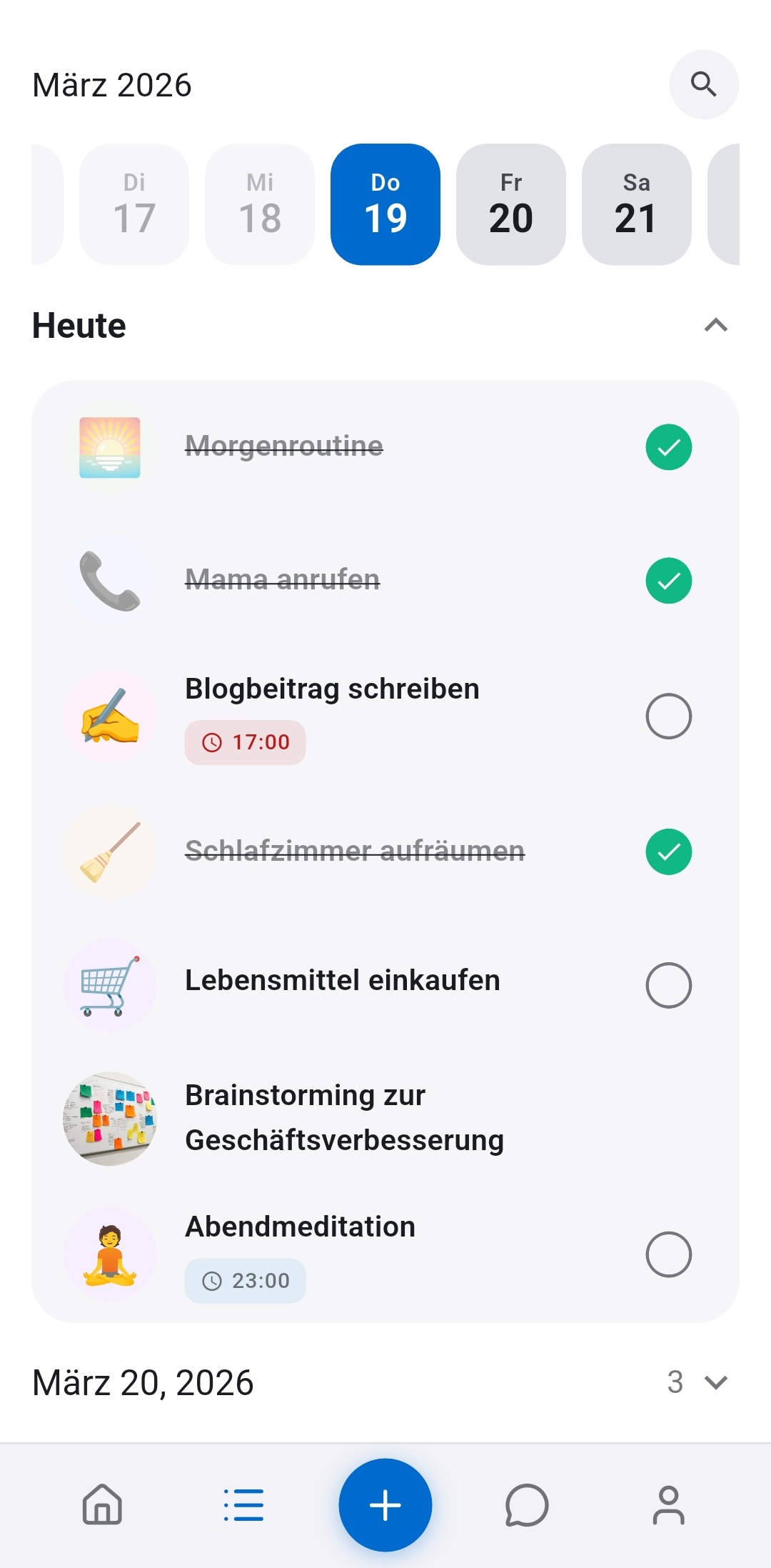Tap the meditation icon next to Abendmeditation

[x=109, y=1252]
